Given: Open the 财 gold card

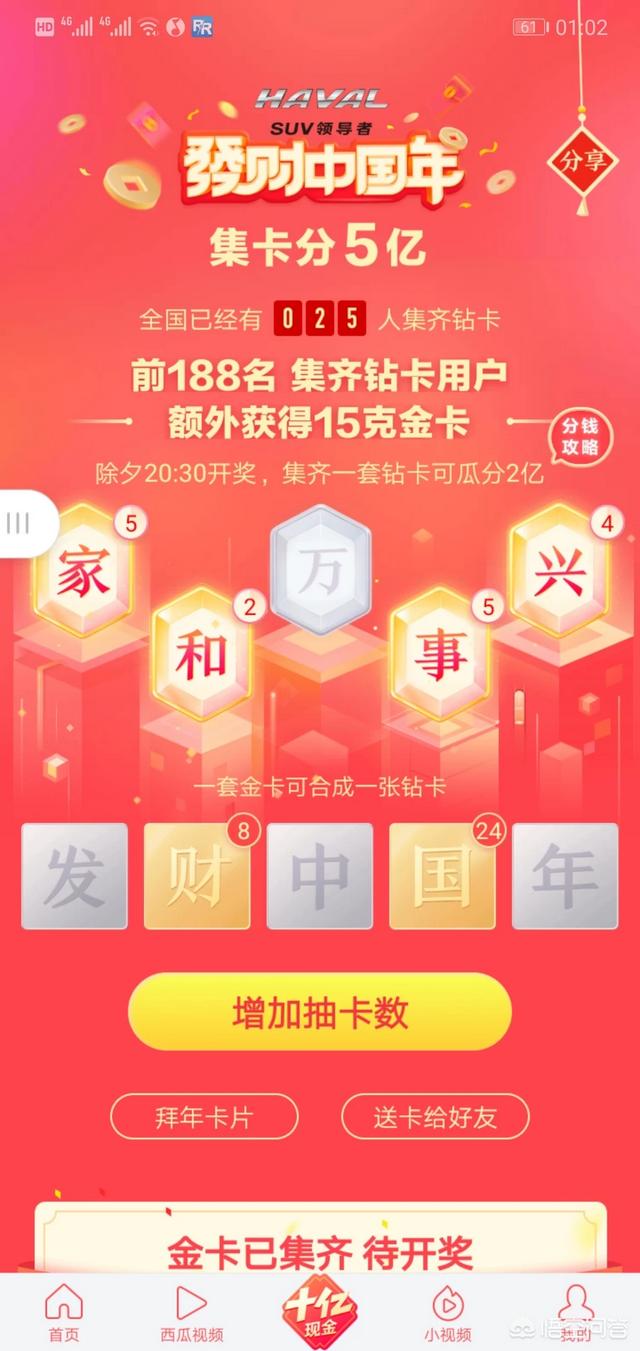Looking at the screenshot, I should click(198, 876).
